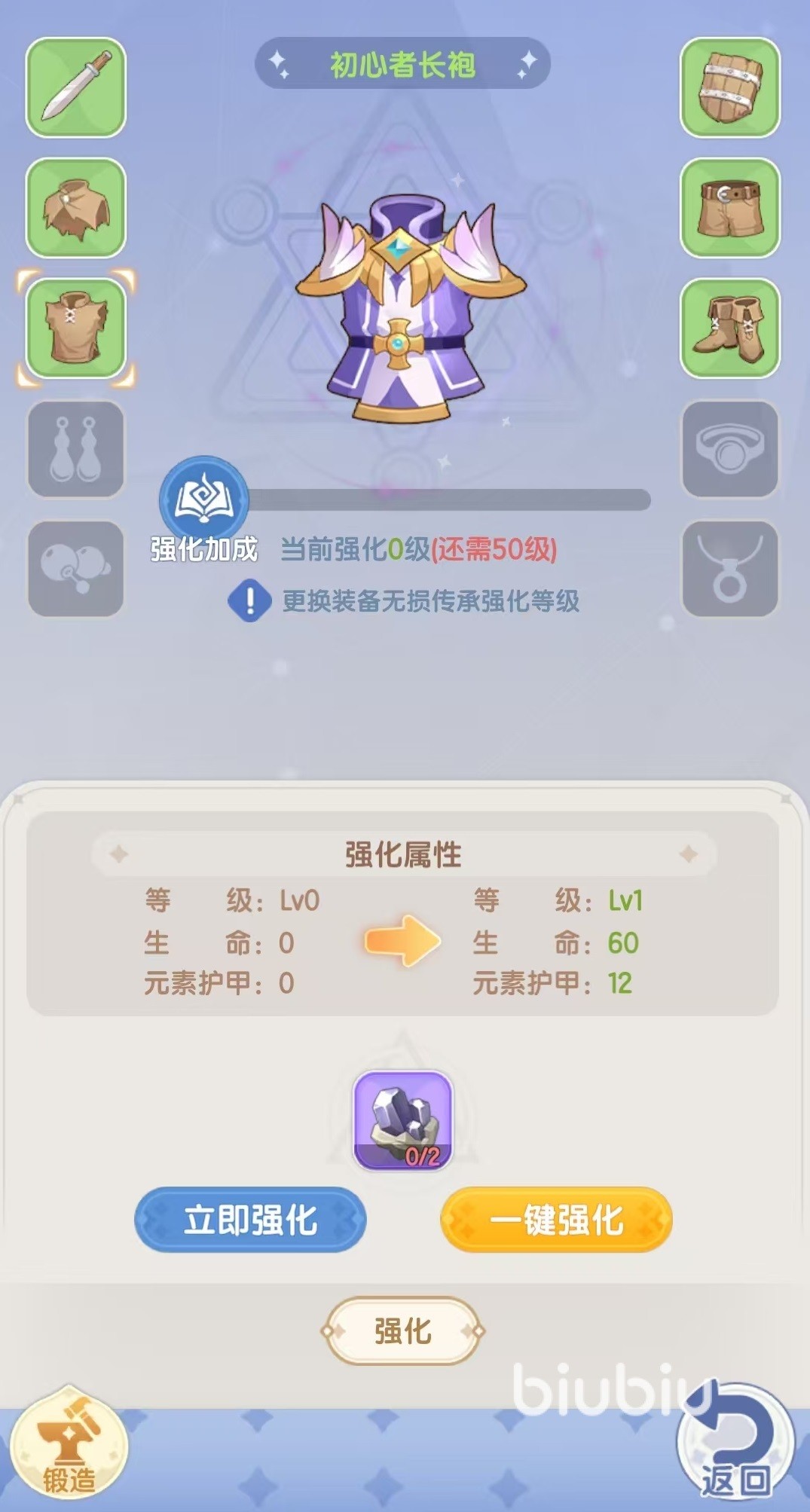Select the brown pants slot
Viewport: 810px width, 1512px height.
(x=729, y=208)
